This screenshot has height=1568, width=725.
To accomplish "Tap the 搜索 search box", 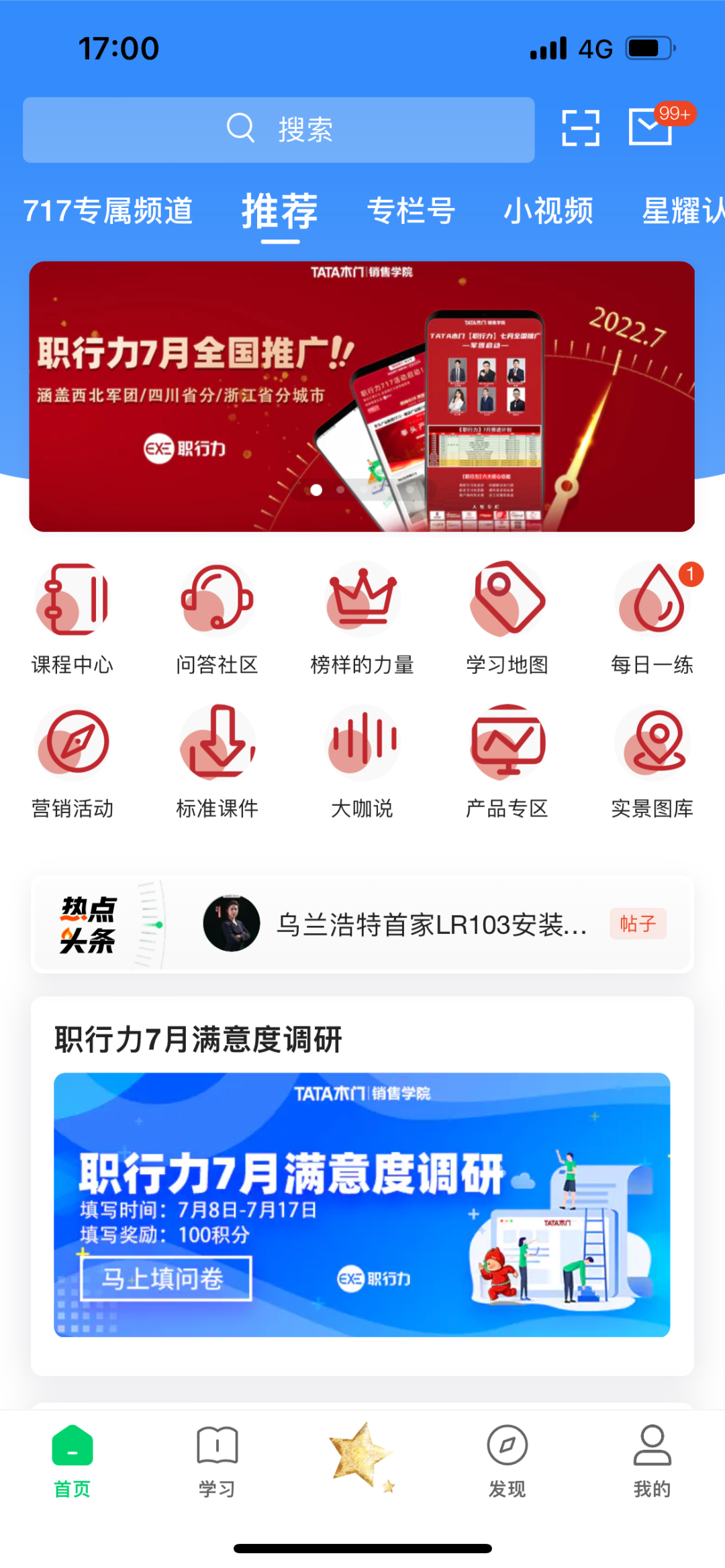I will 279,129.
